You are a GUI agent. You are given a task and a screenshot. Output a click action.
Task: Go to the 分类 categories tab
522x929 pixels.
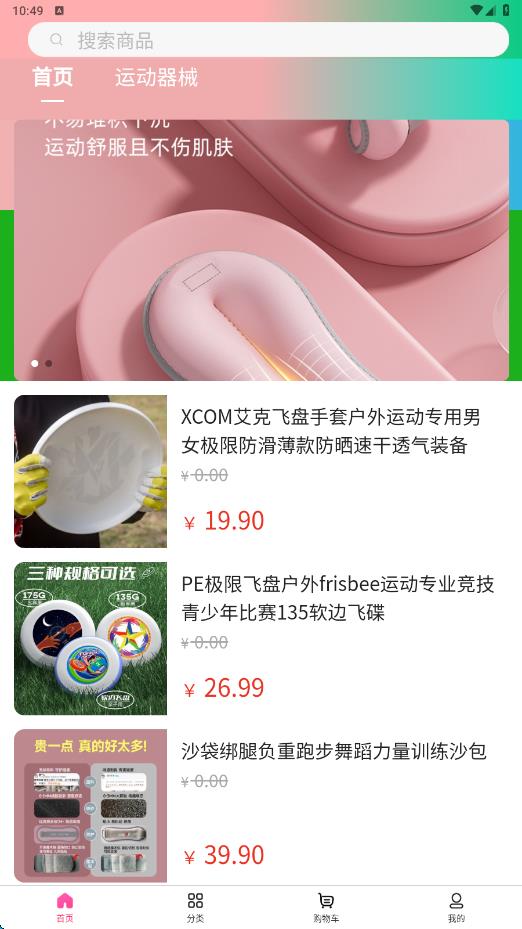point(196,908)
